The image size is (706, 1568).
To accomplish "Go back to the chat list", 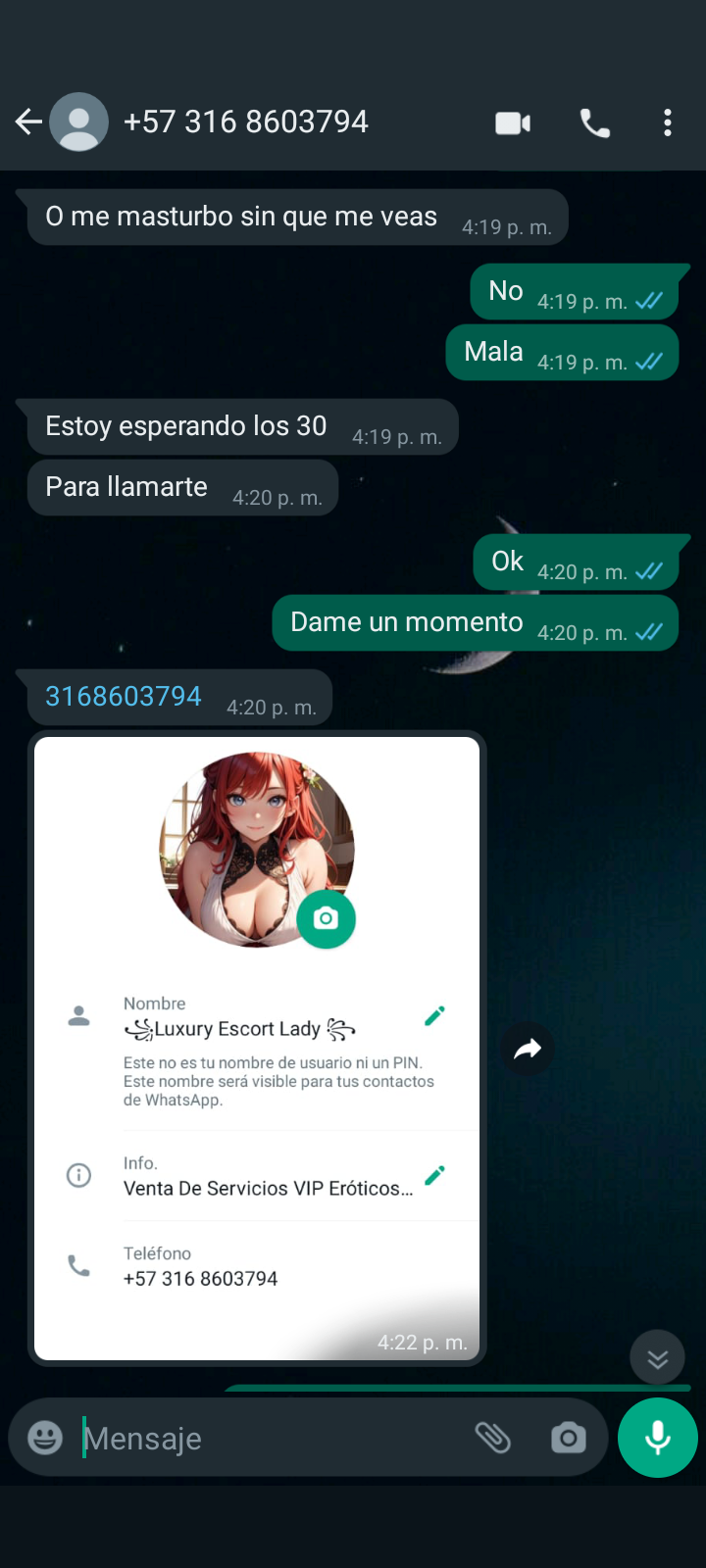I will coord(28,122).
